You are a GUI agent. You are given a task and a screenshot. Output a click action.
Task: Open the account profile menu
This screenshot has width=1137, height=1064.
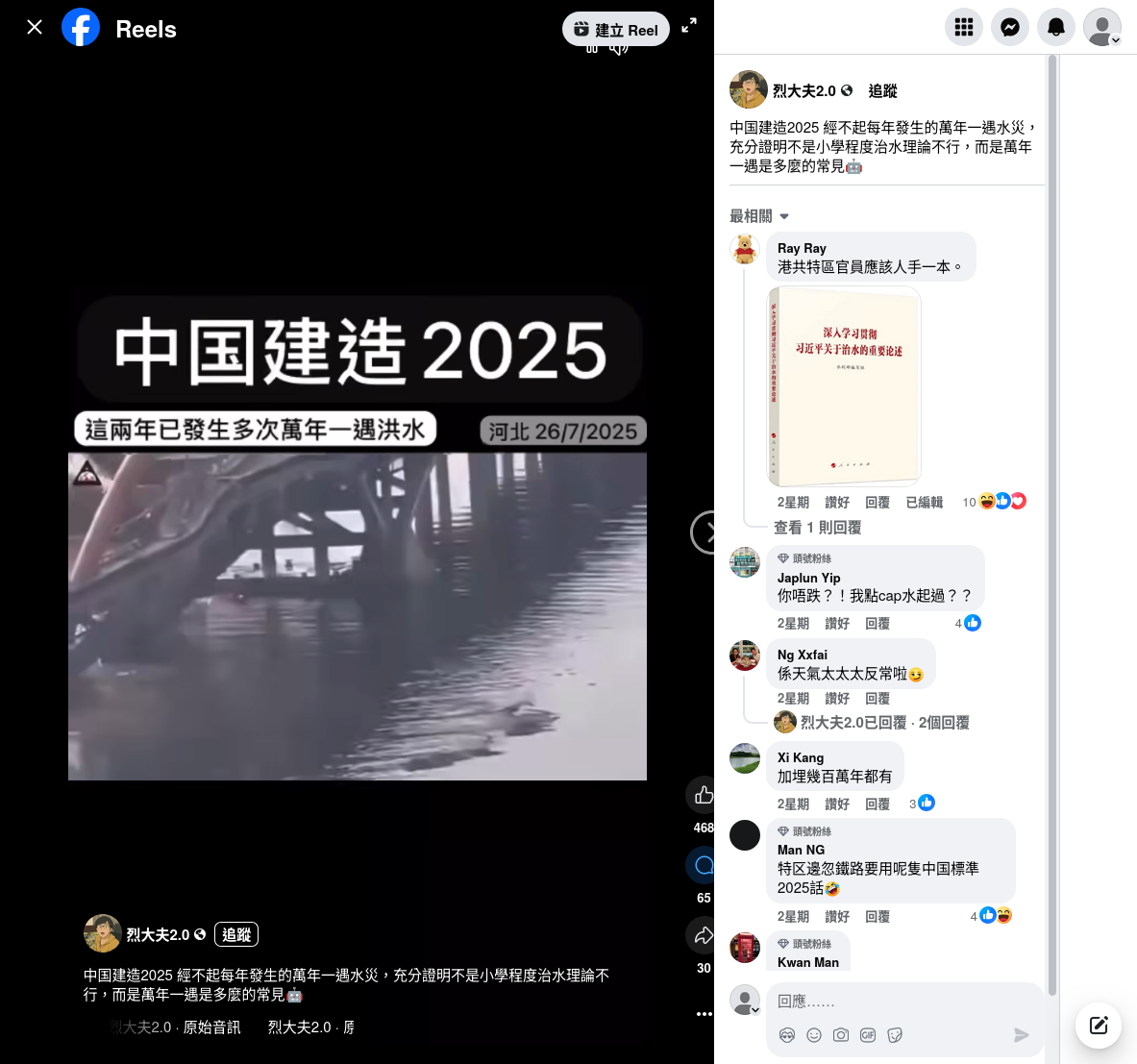(1102, 27)
